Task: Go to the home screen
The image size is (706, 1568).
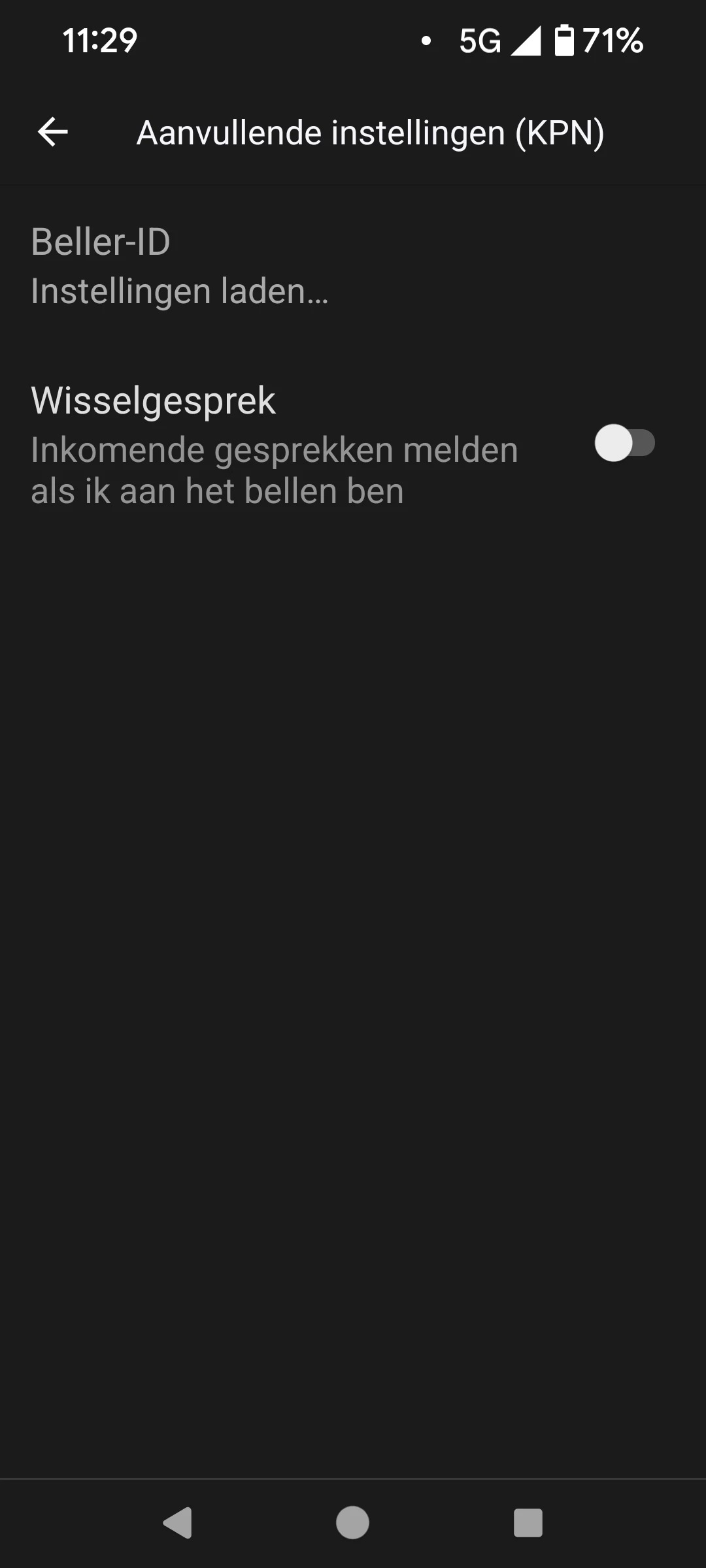Action: [x=352, y=1523]
